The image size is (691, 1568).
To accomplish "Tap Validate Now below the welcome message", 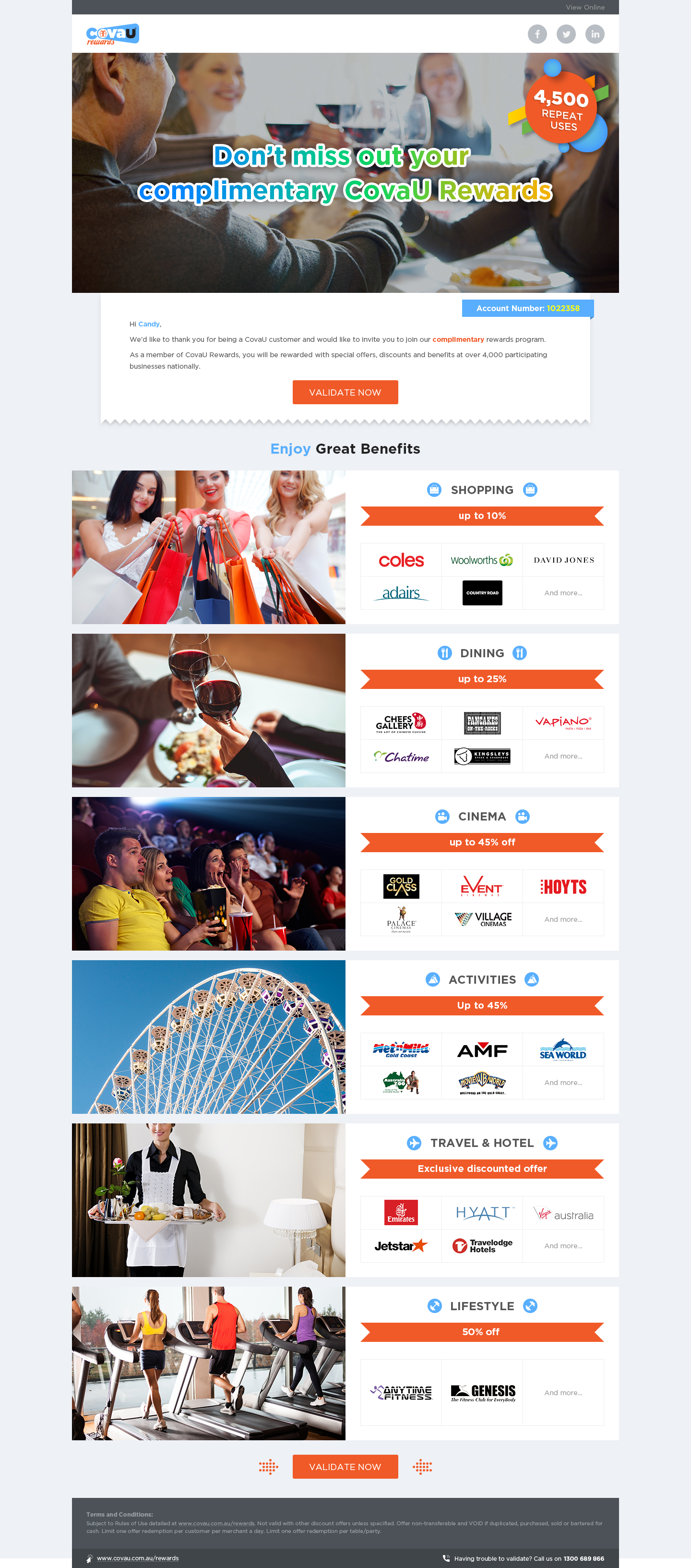I will [x=345, y=392].
